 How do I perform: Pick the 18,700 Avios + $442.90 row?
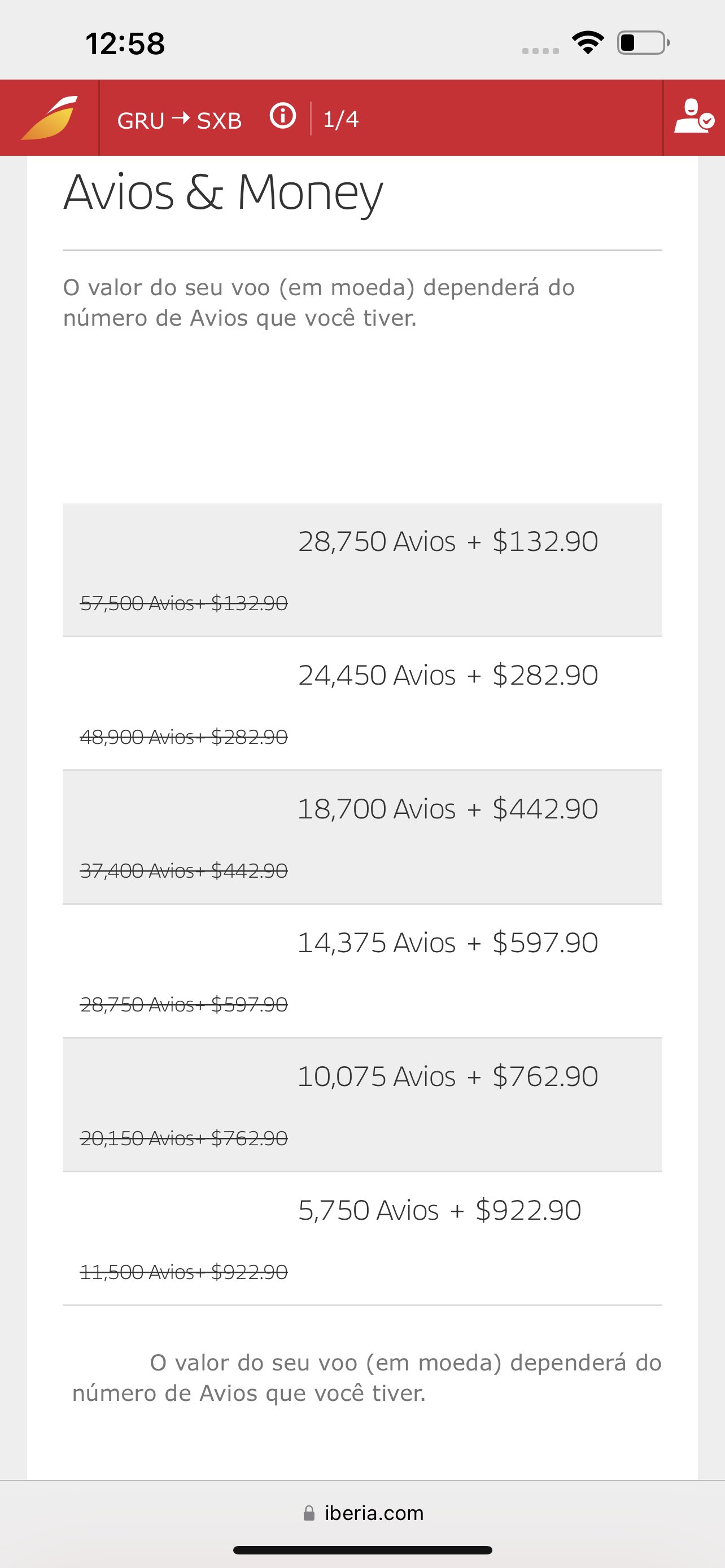[362, 838]
